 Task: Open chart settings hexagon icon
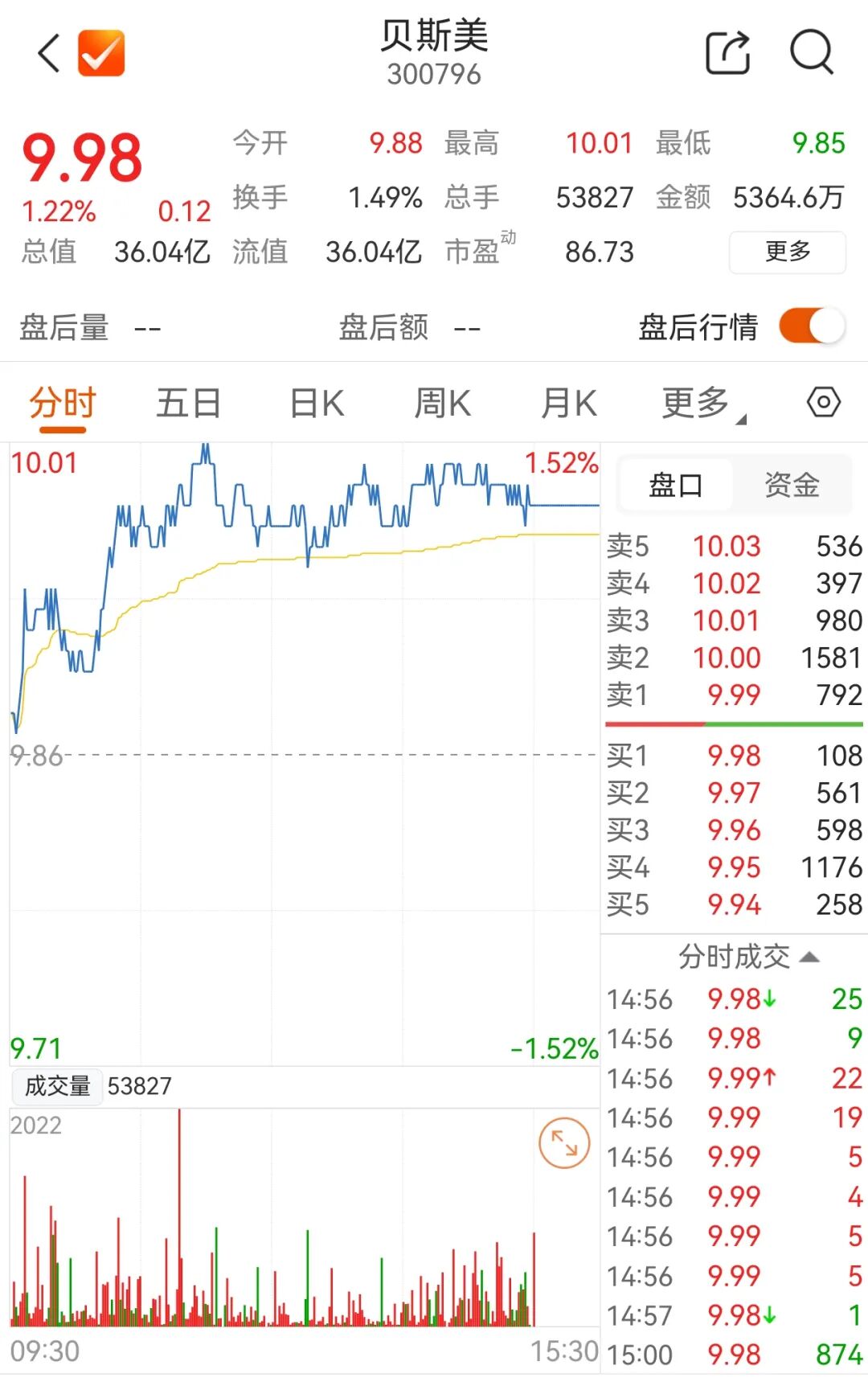(824, 402)
